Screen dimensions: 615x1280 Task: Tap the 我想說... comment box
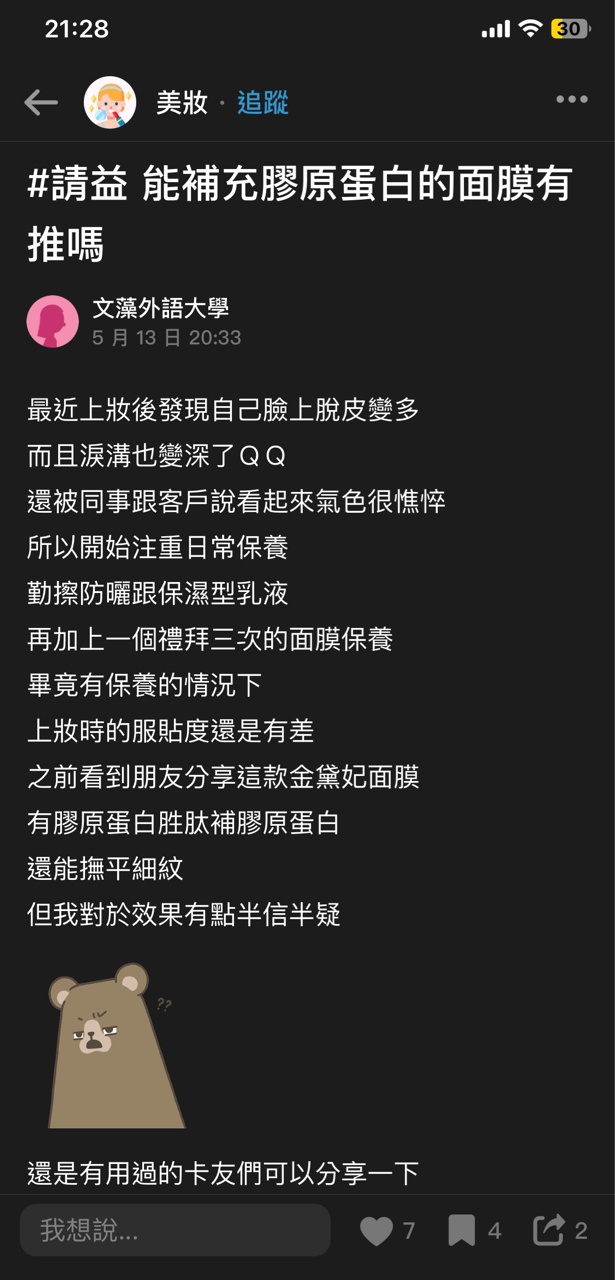tap(175, 1230)
